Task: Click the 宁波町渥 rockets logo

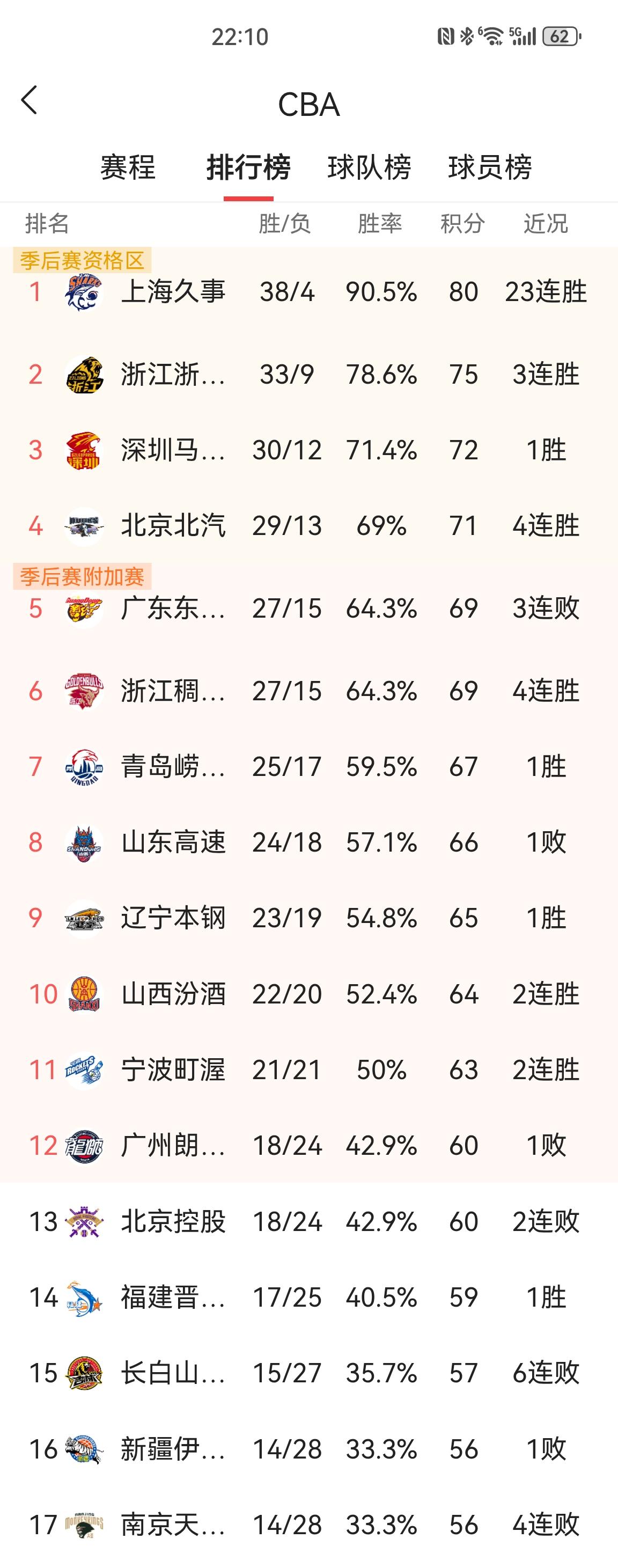Action: (84, 1069)
